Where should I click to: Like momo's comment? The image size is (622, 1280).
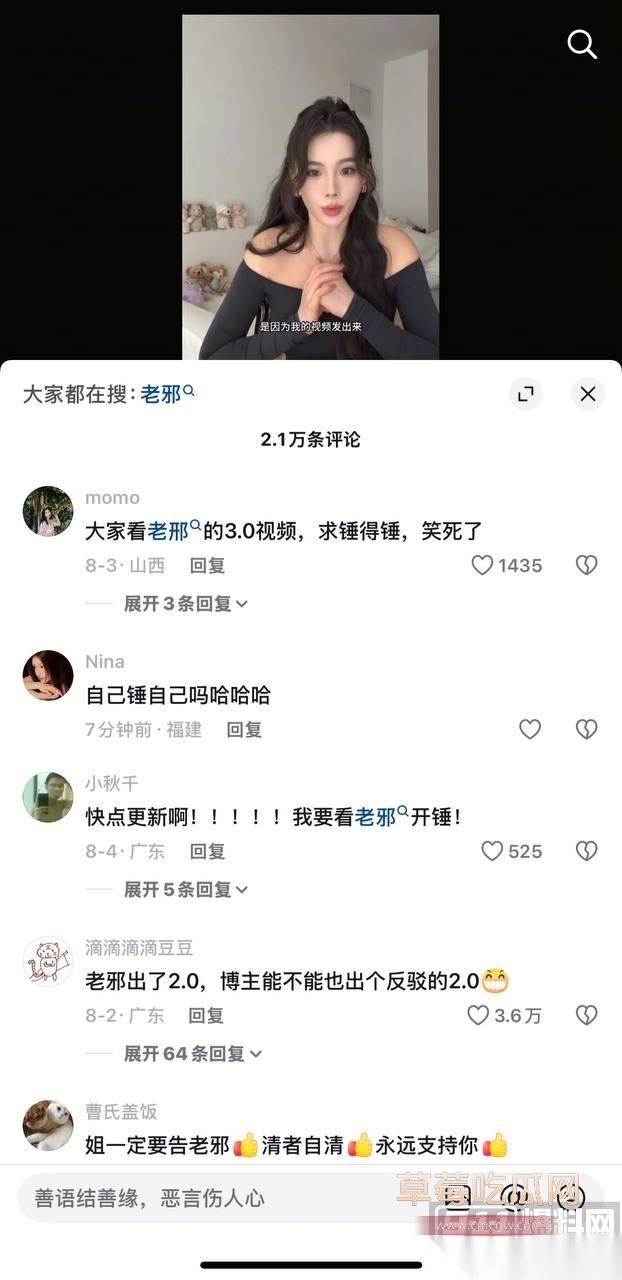click(x=483, y=565)
